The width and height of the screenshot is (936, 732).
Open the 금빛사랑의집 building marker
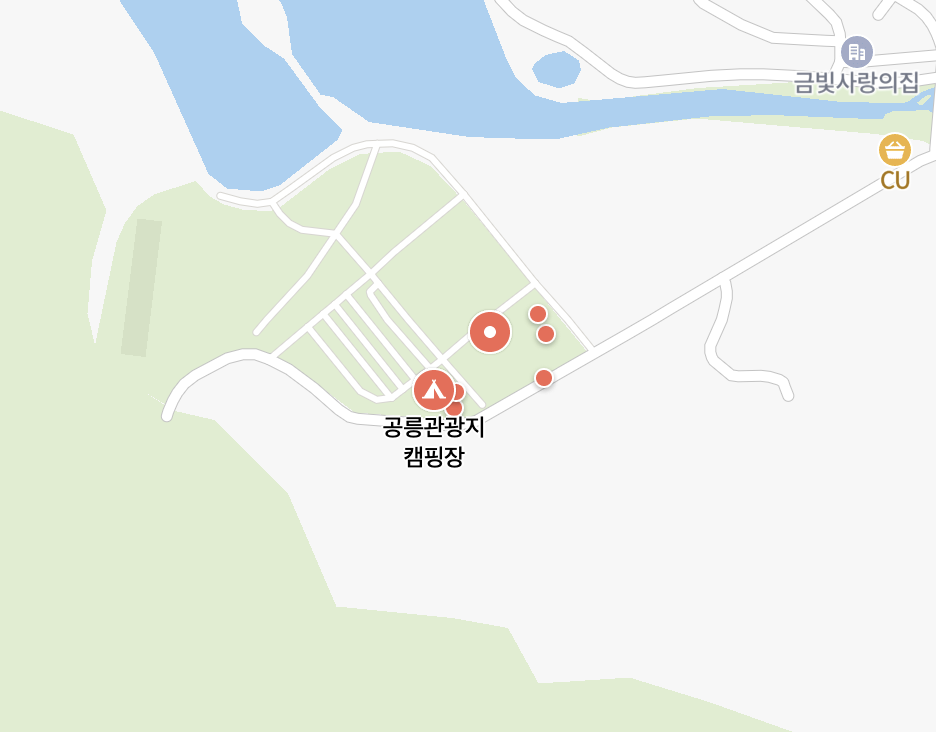[x=856, y=51]
